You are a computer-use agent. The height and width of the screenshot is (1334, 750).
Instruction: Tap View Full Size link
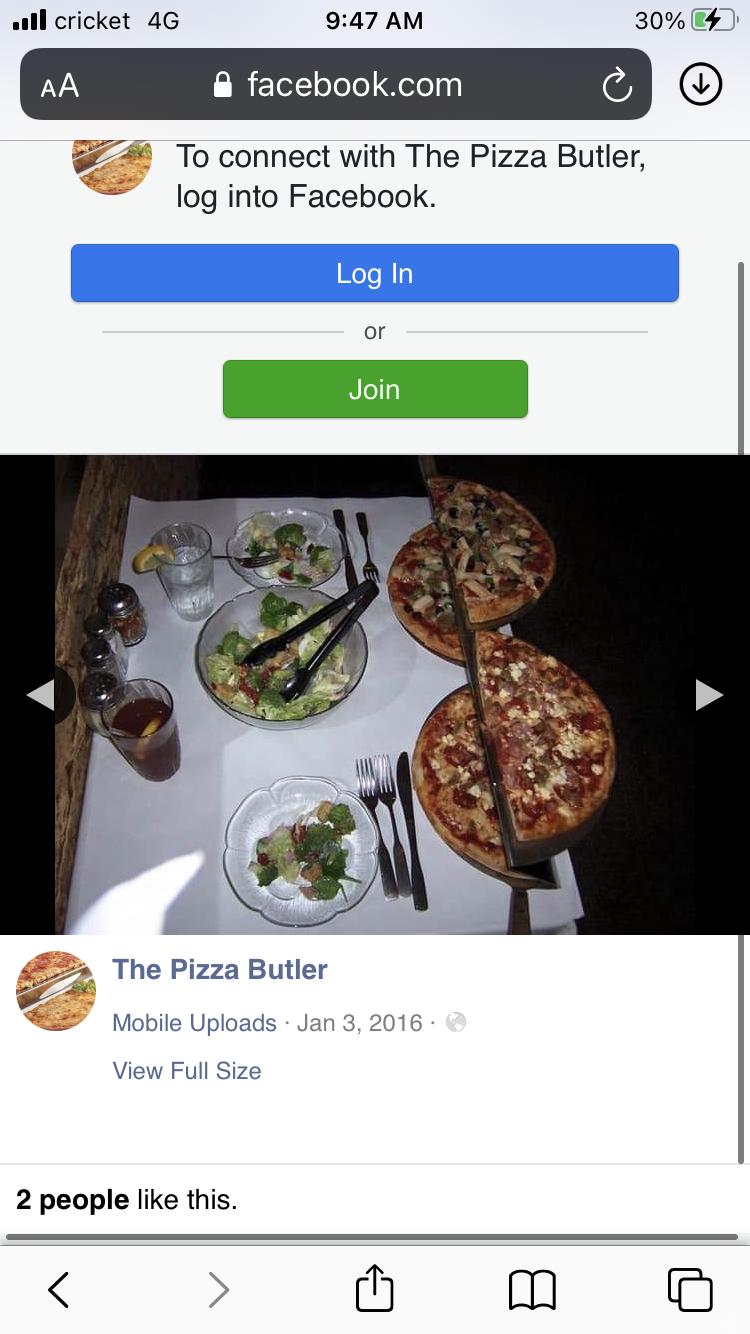pos(187,1070)
